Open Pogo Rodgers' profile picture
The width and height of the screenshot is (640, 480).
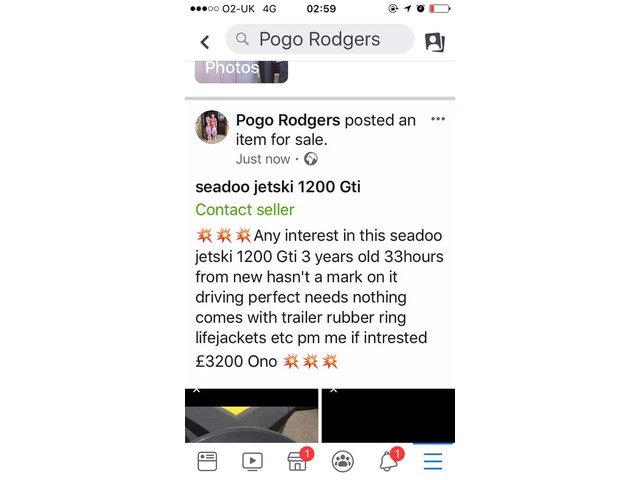(212, 128)
